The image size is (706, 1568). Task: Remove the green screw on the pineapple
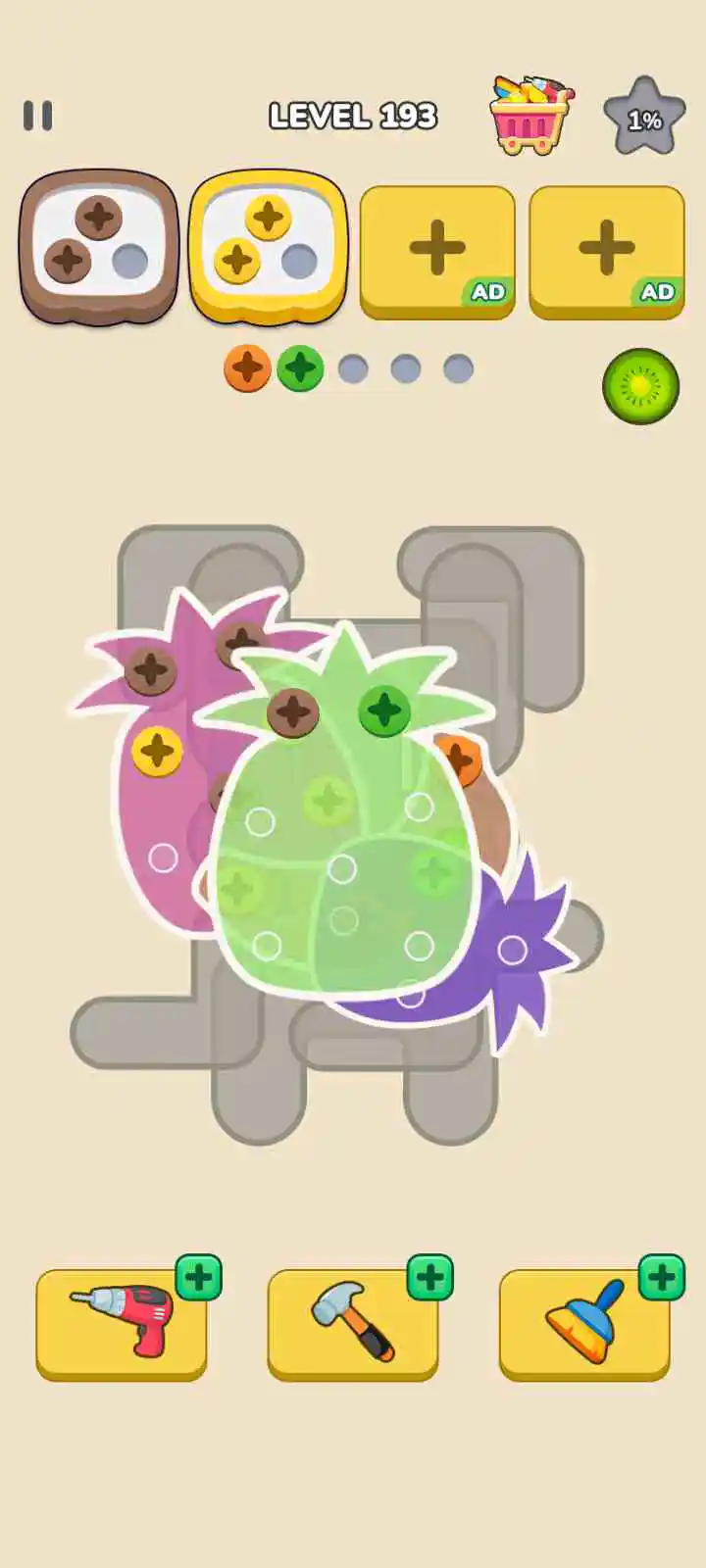(x=384, y=711)
